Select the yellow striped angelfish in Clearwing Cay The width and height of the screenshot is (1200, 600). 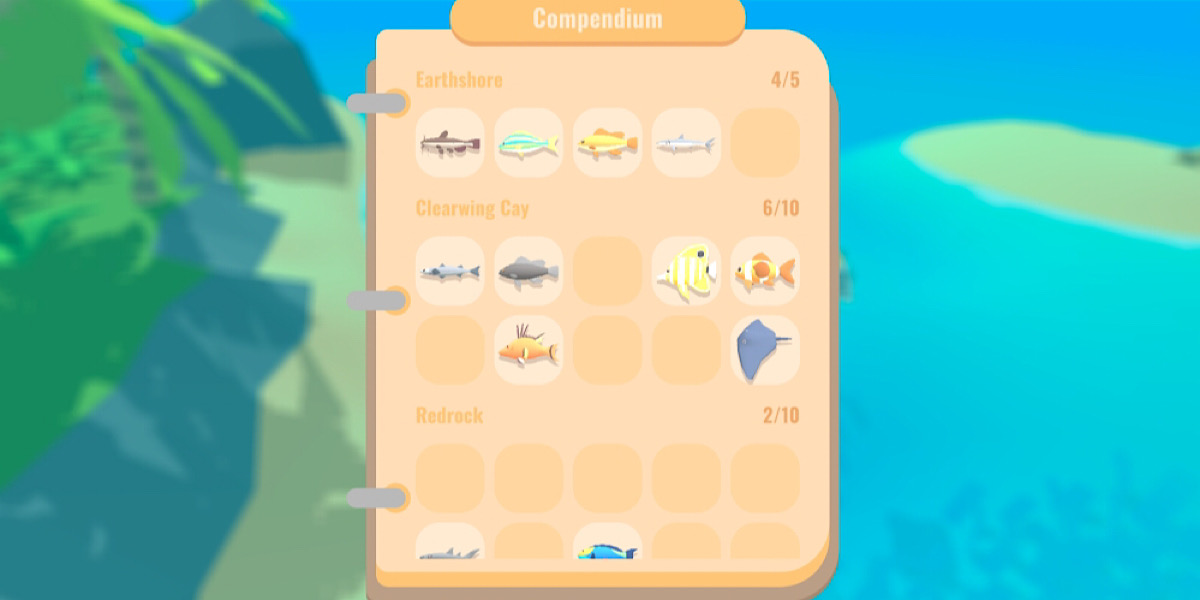coord(686,271)
